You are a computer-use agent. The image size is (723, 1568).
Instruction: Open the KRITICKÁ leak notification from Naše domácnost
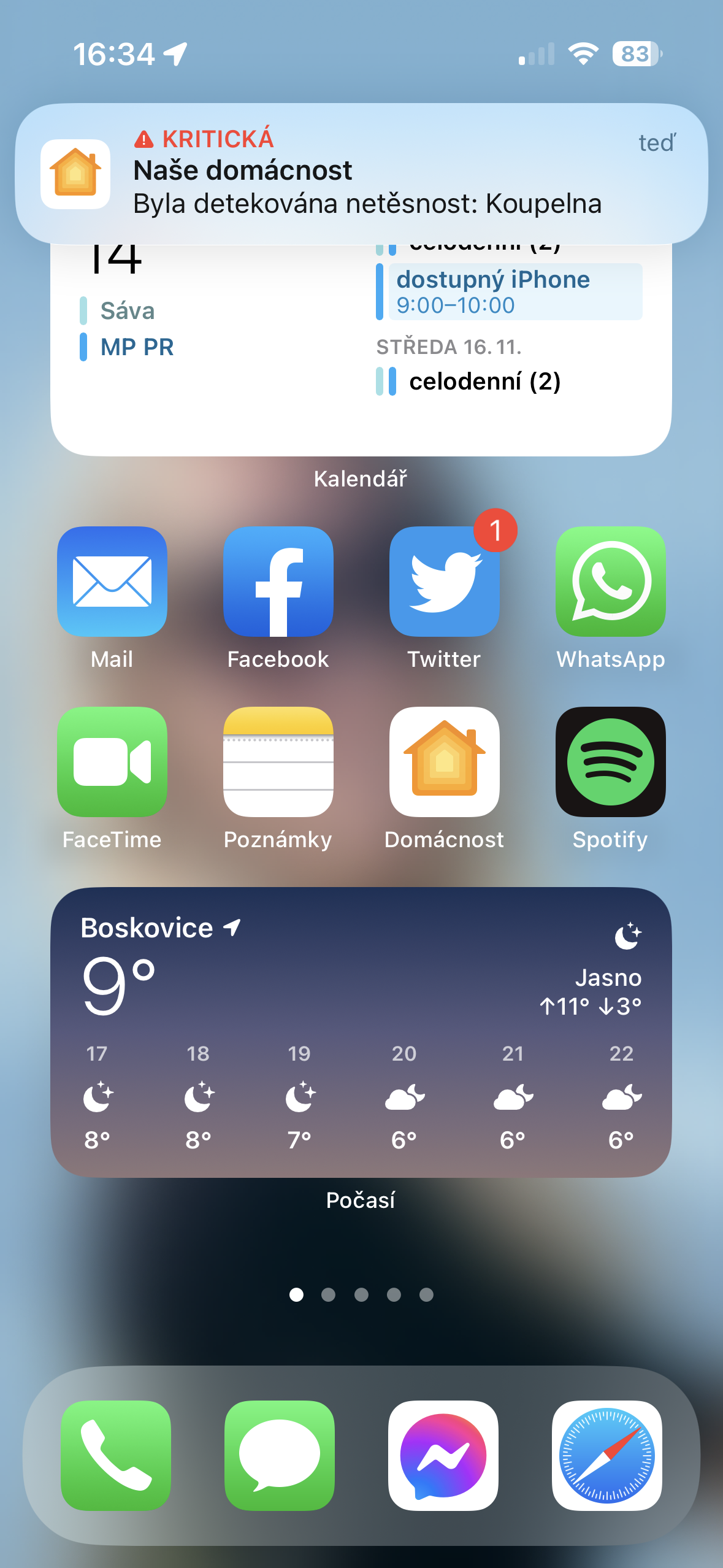[362, 172]
